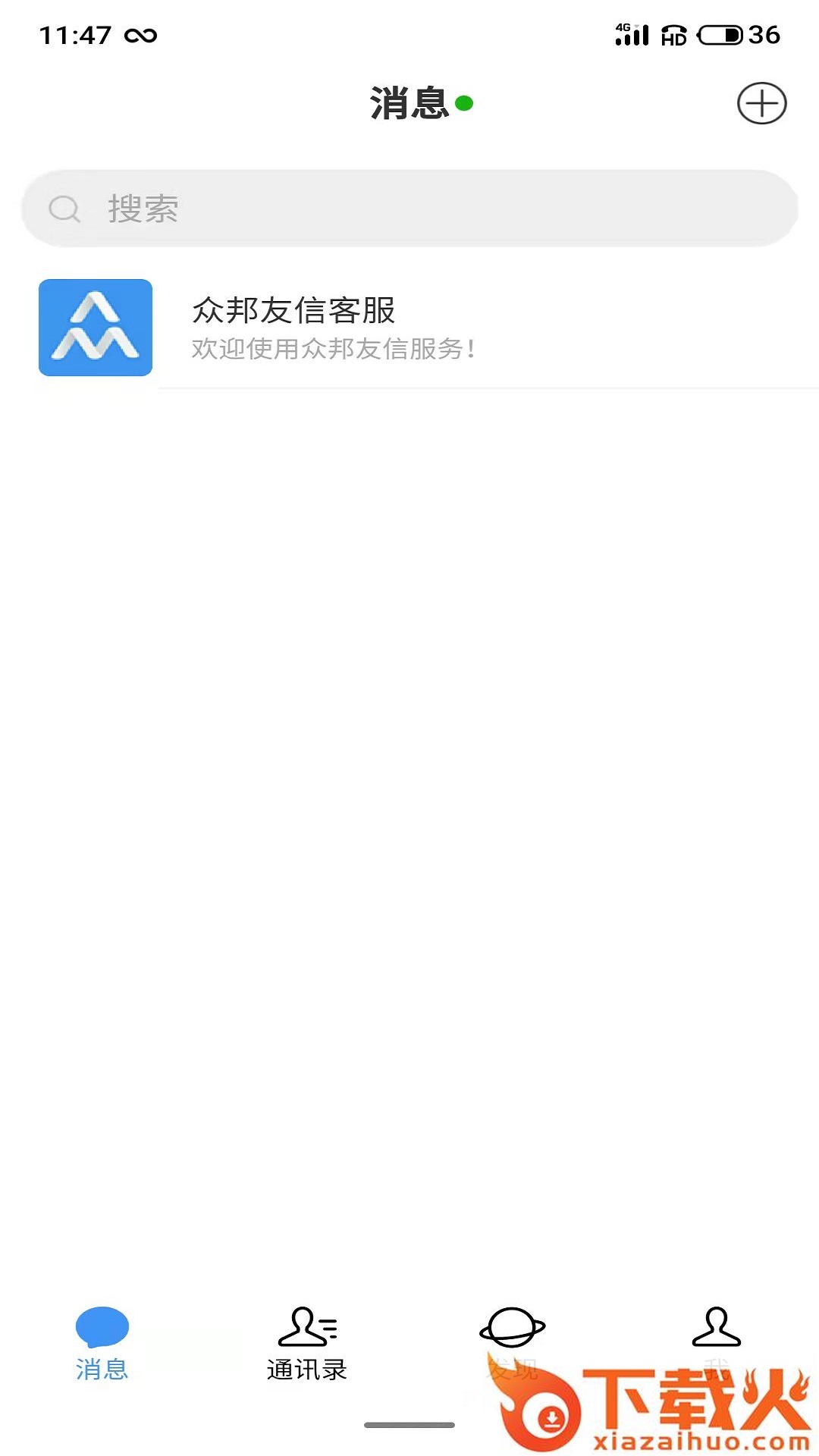Open the 我 profile tab

717,1343
